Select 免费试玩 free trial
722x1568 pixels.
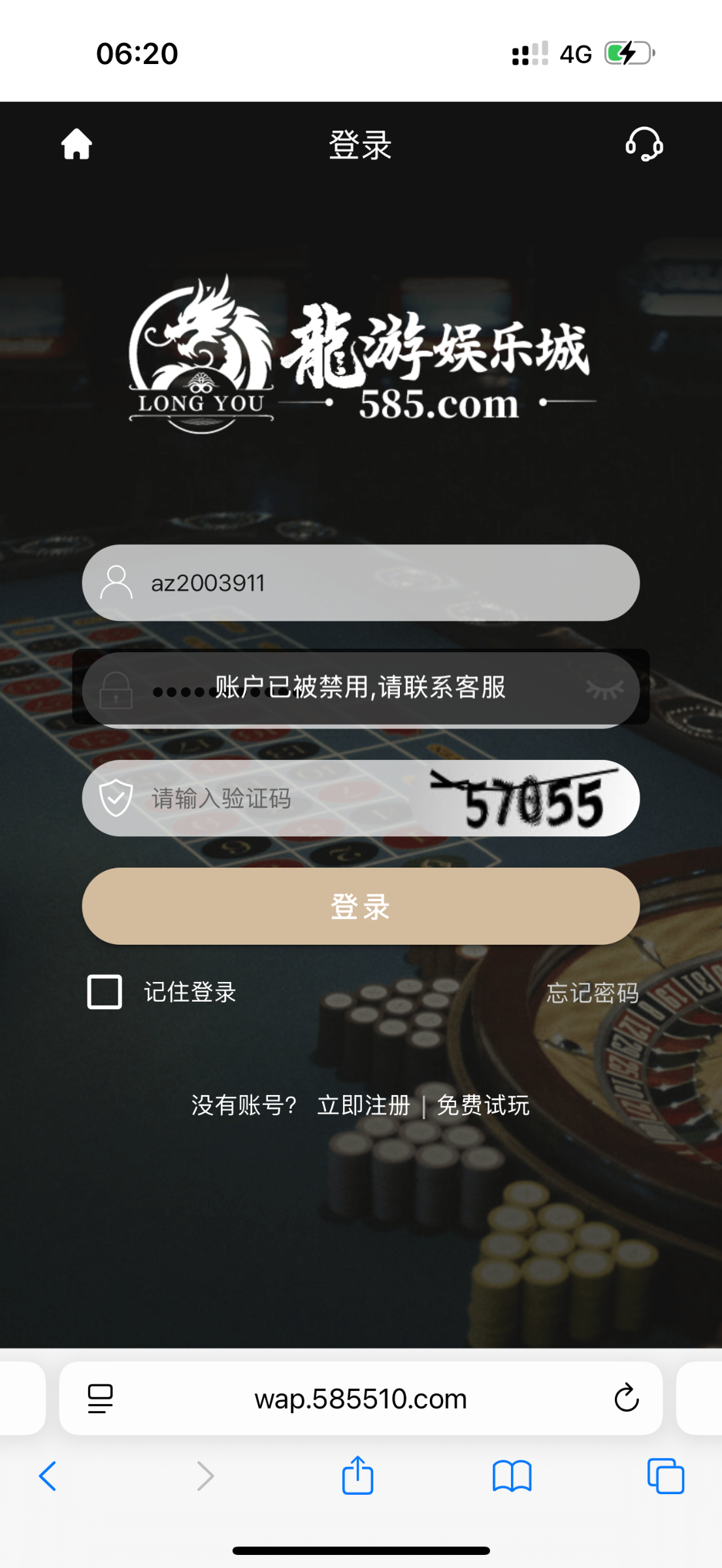(x=483, y=1105)
